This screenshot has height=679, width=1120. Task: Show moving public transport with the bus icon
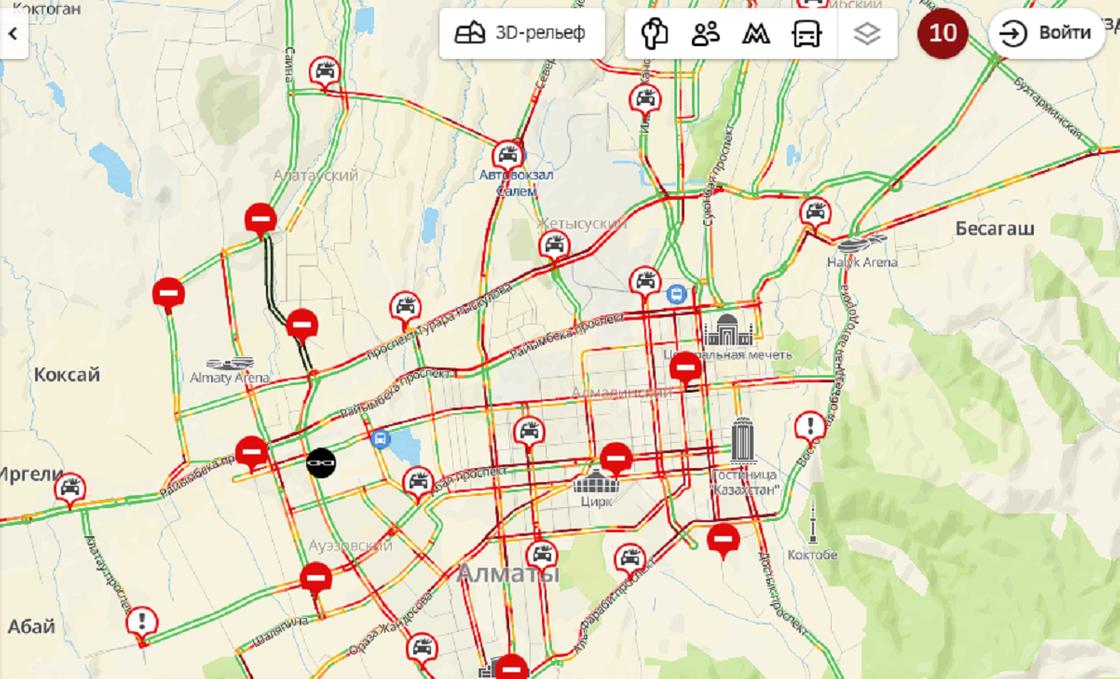[806, 34]
